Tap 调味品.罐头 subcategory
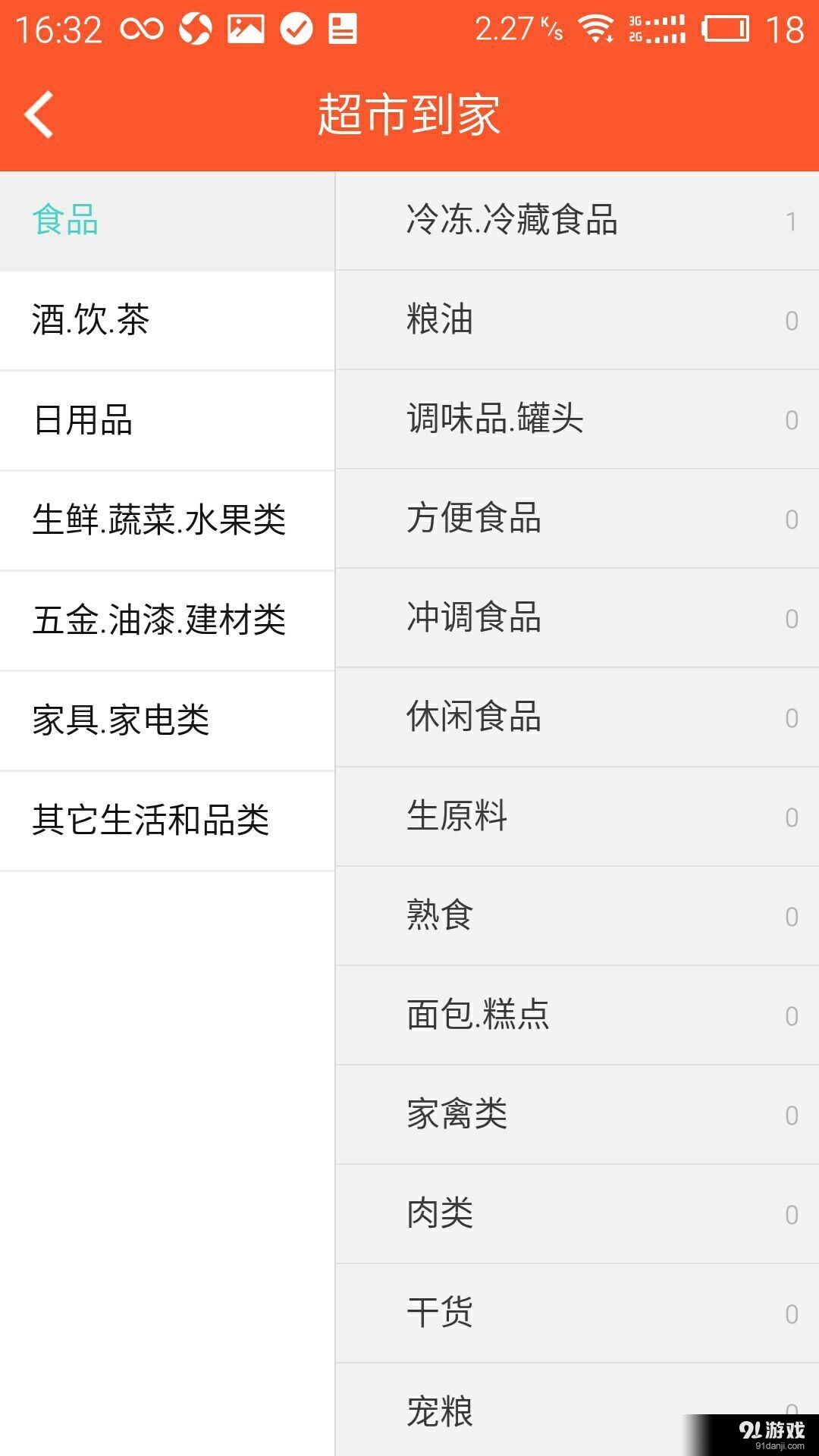The width and height of the screenshot is (819, 1456). click(x=576, y=419)
